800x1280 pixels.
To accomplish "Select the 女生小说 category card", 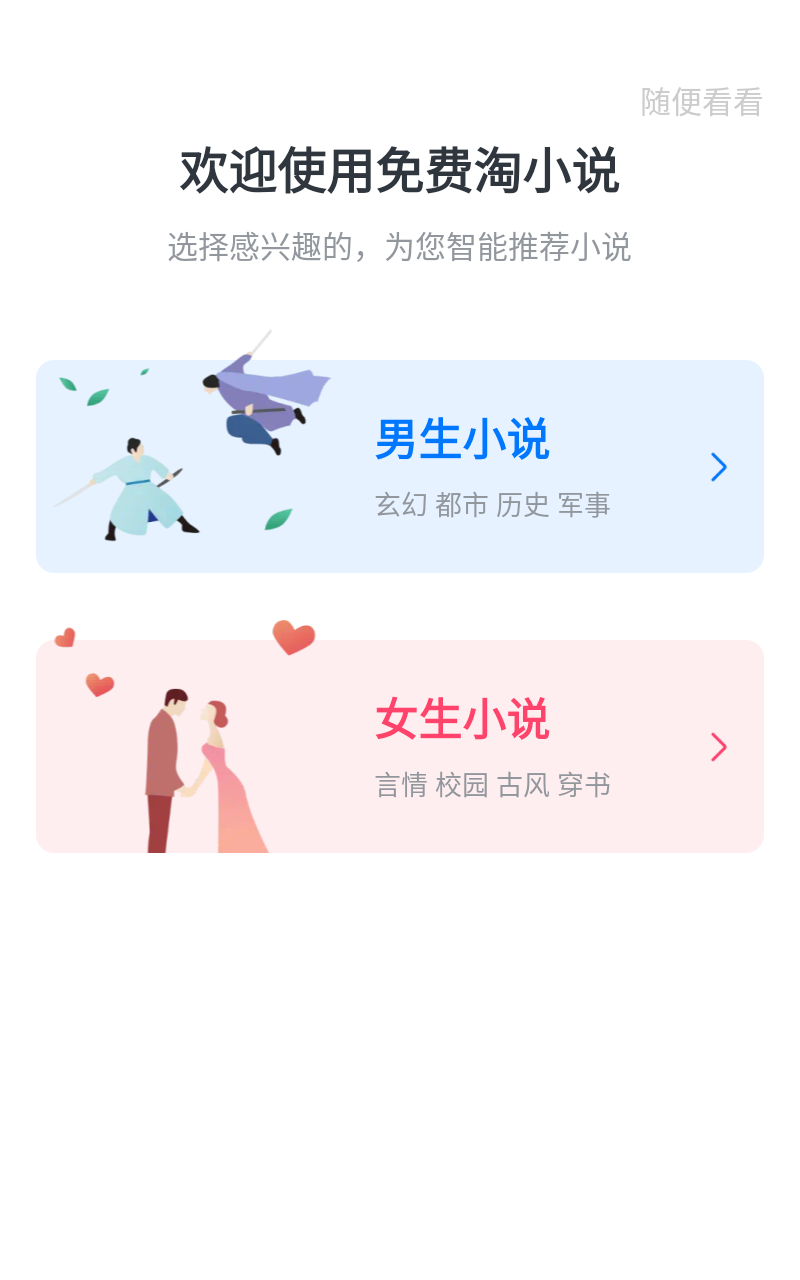I will 400,746.
